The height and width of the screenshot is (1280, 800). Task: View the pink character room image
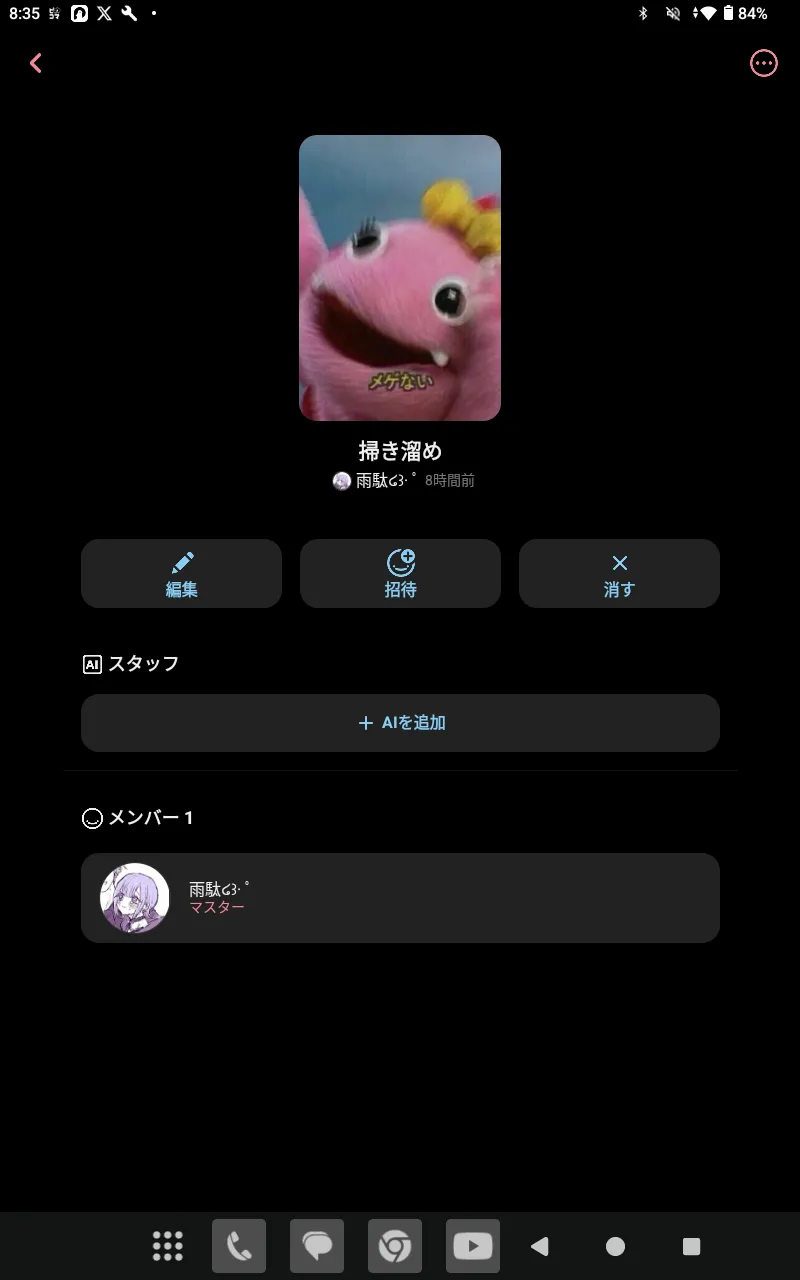pyautogui.click(x=400, y=277)
